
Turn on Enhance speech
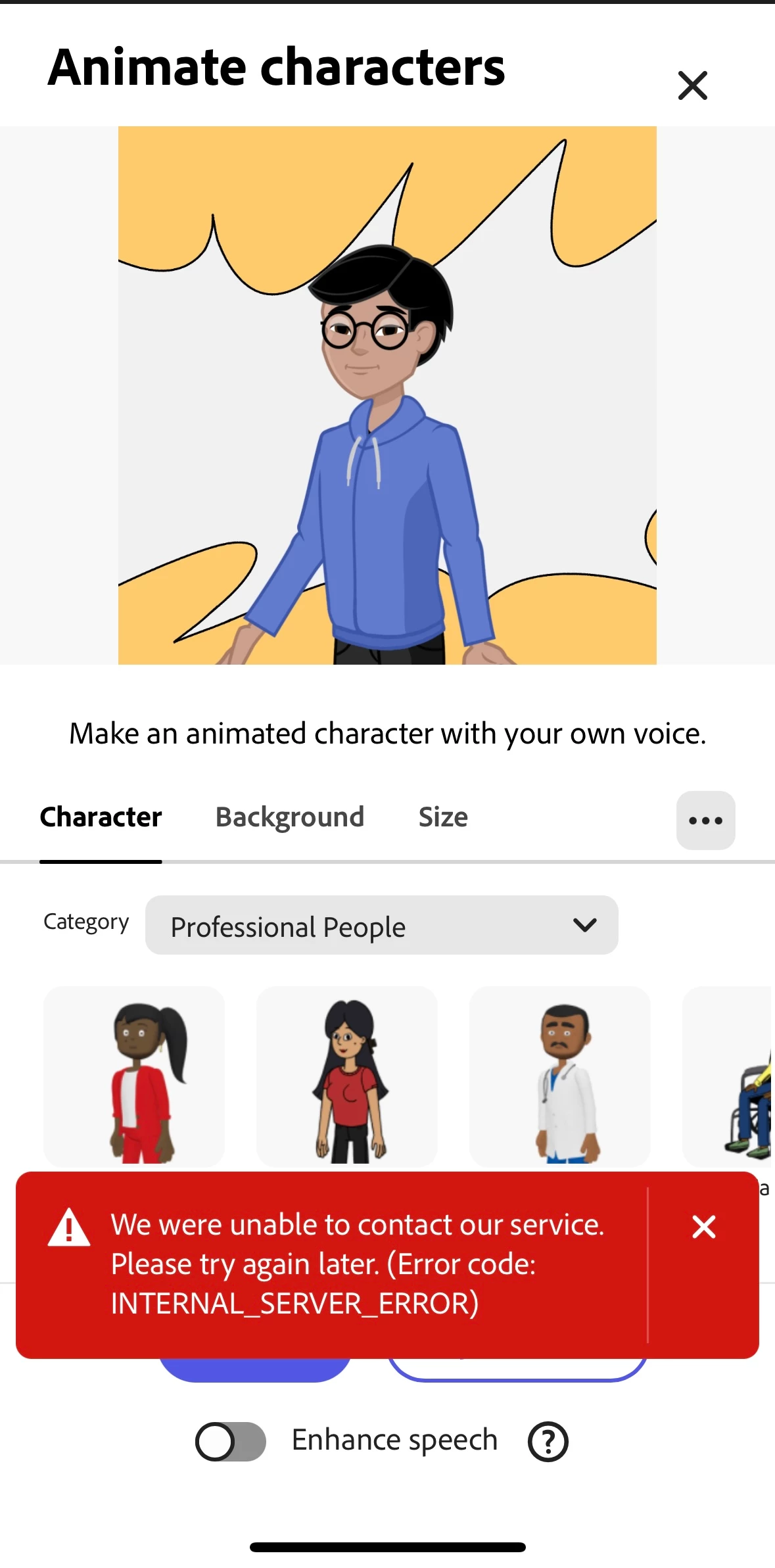(x=231, y=1442)
